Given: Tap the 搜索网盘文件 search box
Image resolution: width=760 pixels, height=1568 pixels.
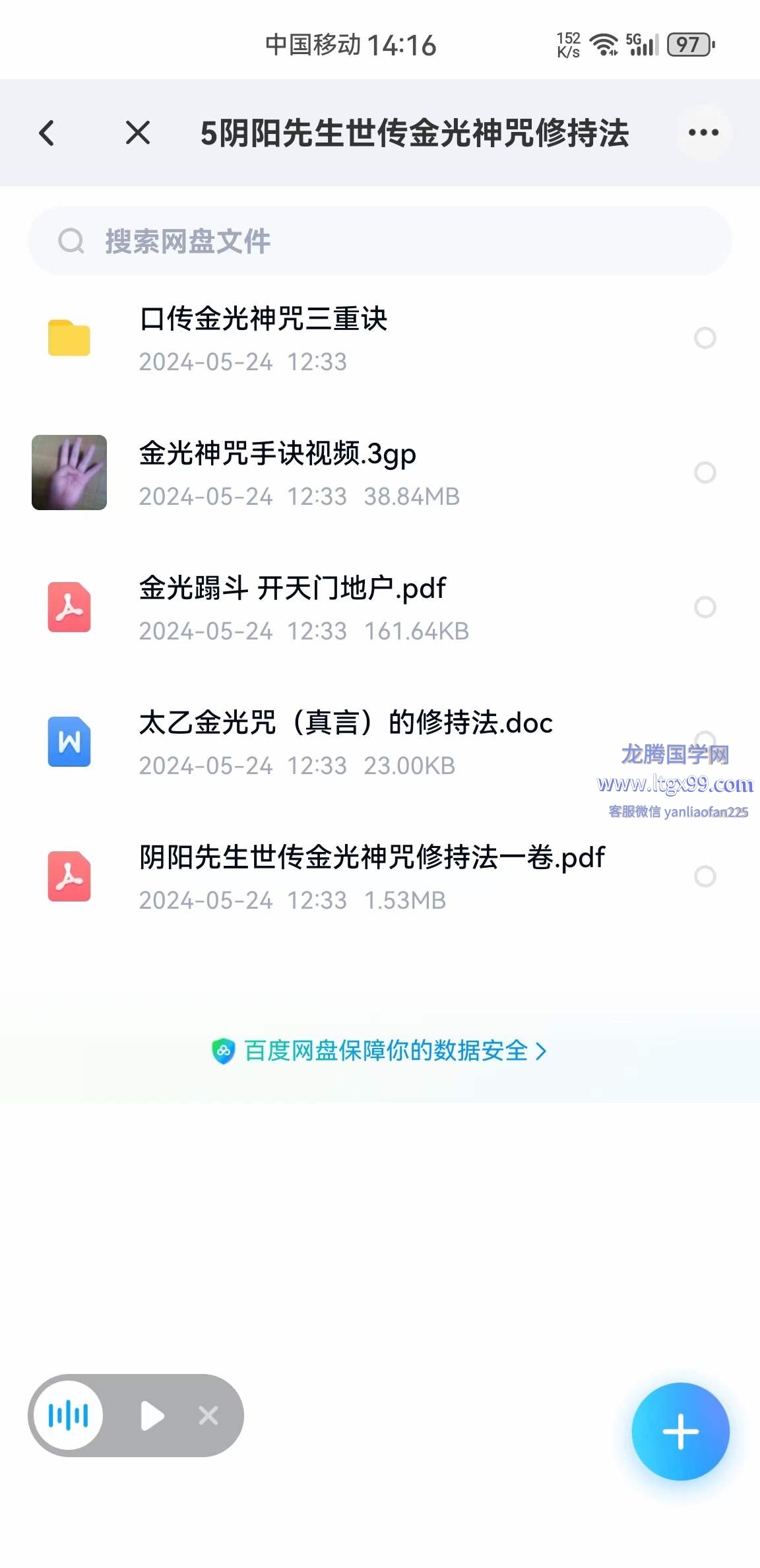Looking at the screenshot, I should click(379, 241).
